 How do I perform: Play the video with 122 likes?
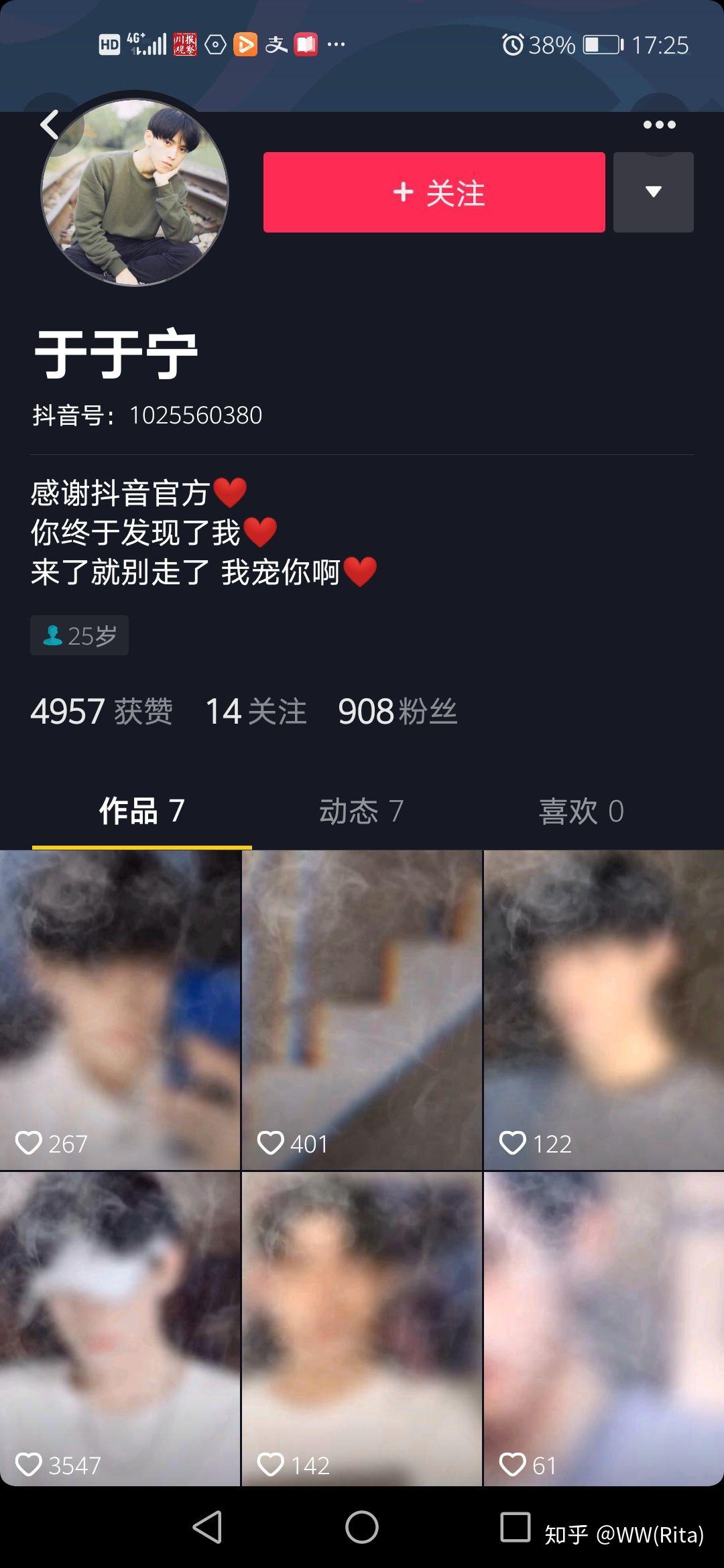pos(603,1009)
